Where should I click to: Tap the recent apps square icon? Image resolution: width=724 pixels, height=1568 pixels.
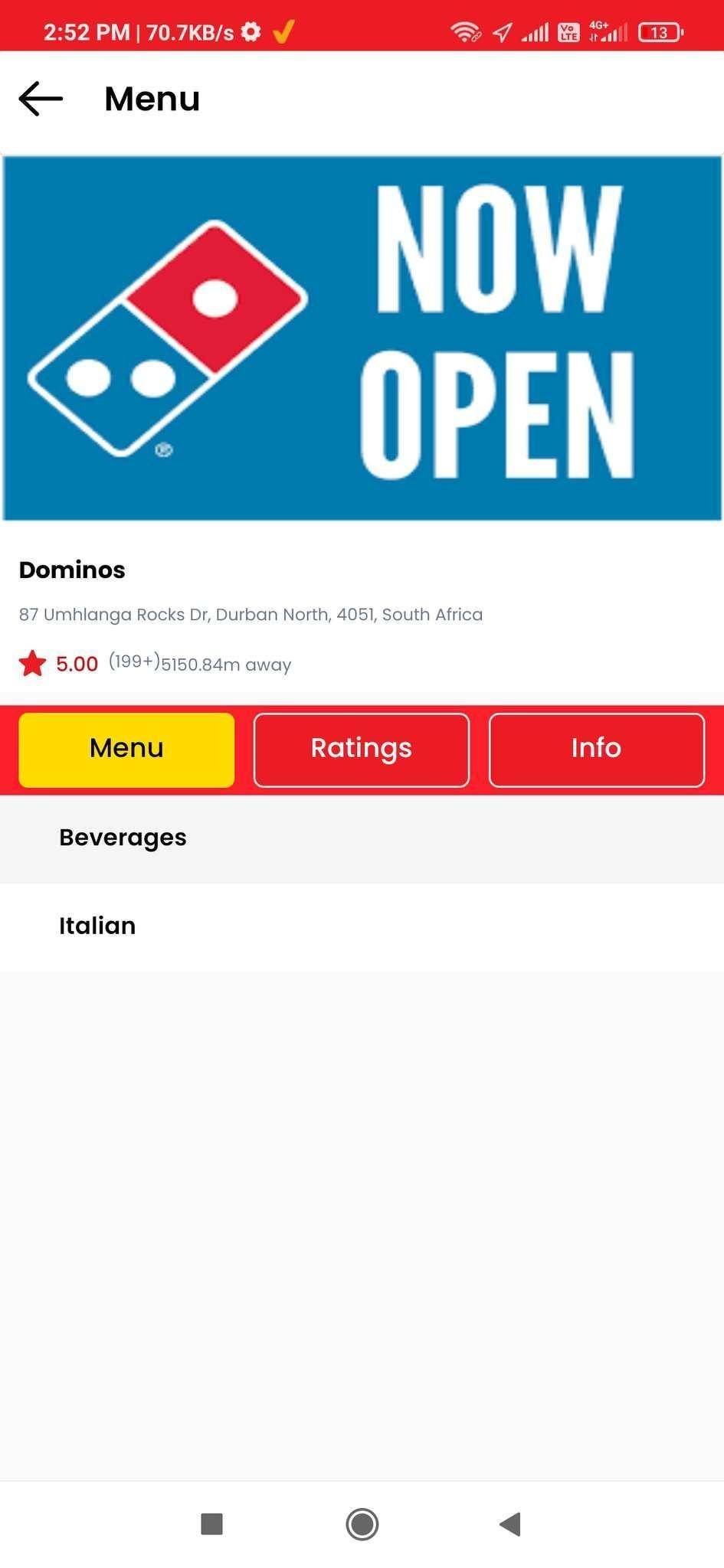212,1524
